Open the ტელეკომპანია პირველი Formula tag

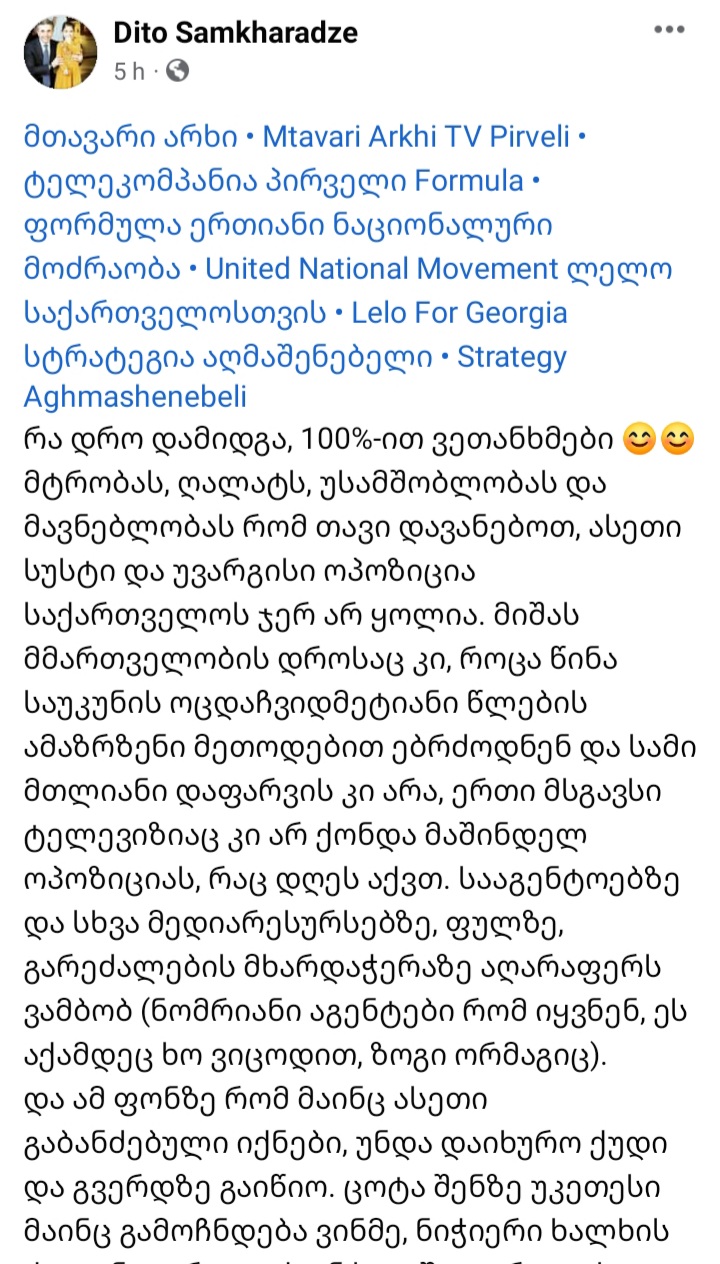click(x=273, y=182)
